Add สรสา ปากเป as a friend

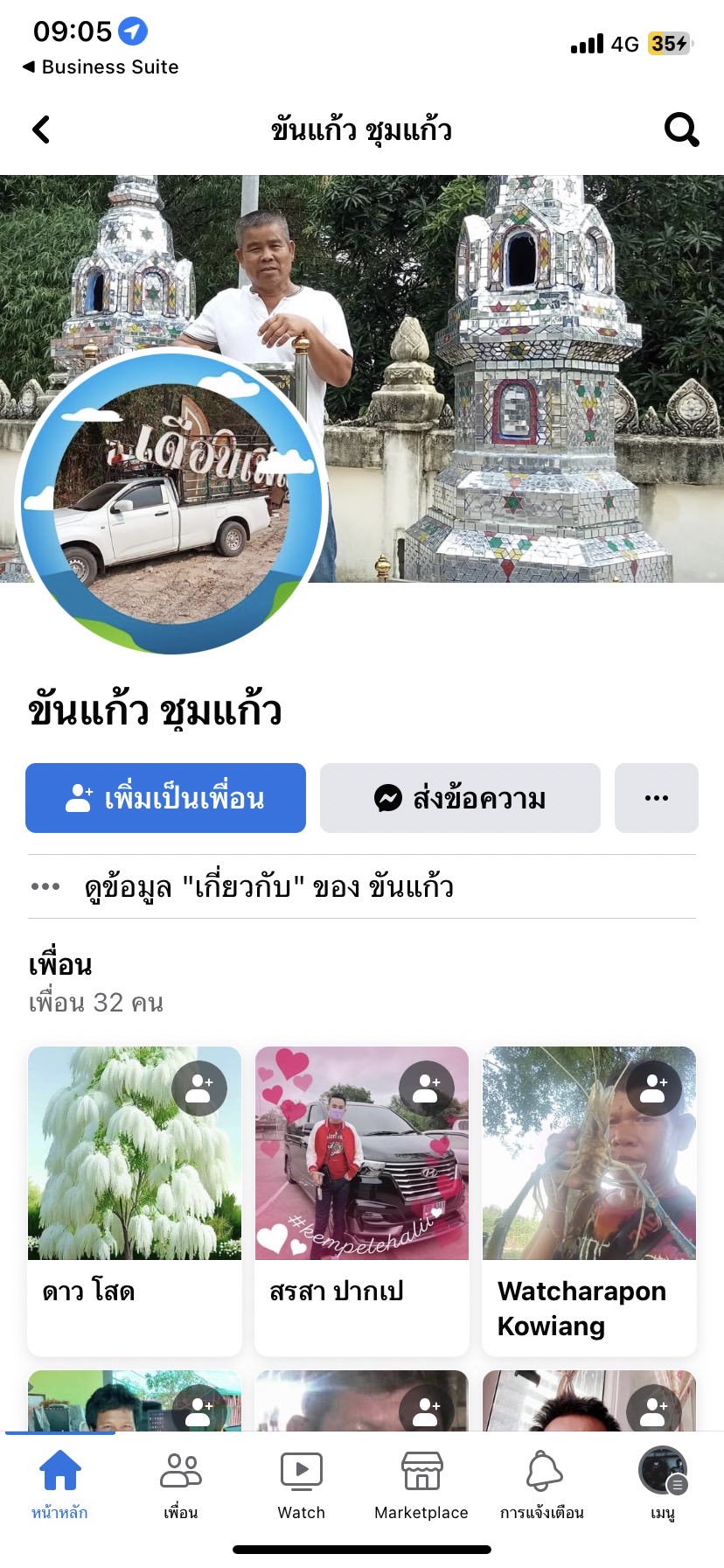tap(426, 1088)
